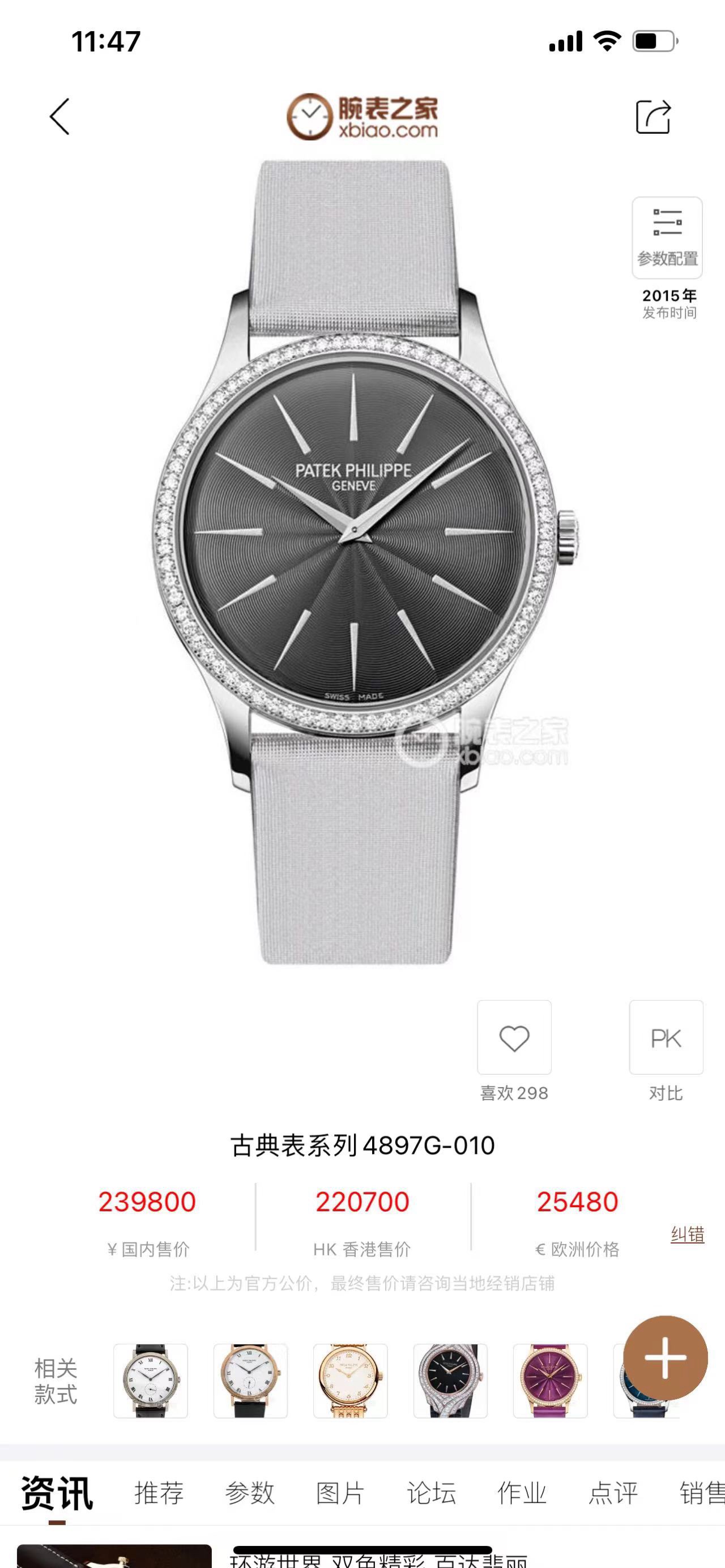The height and width of the screenshot is (1568, 725).
Task: Open the white Roman-numeral dial related watch
Action: tap(150, 1381)
